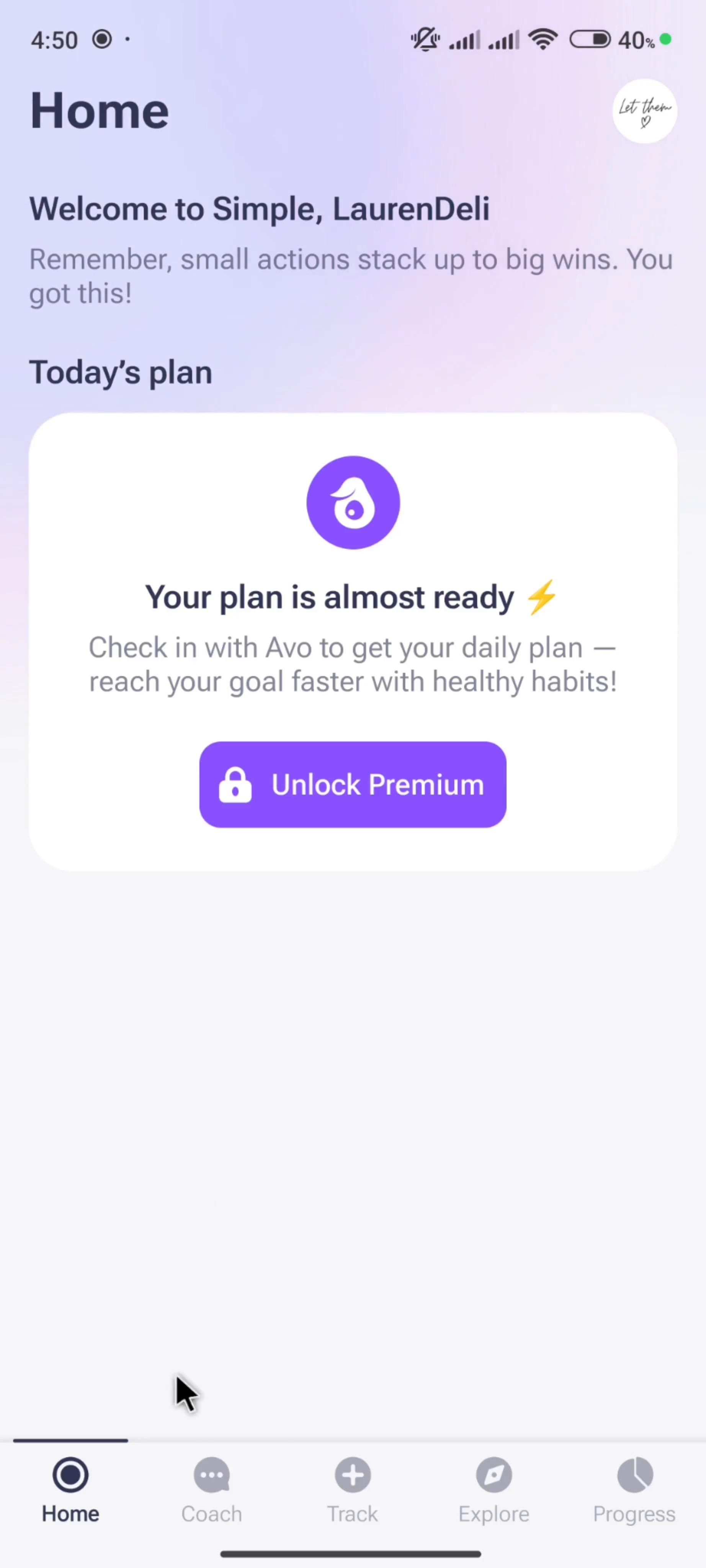Tap the Unlock Premium button
Screen dimensions: 706x1568
(x=353, y=784)
